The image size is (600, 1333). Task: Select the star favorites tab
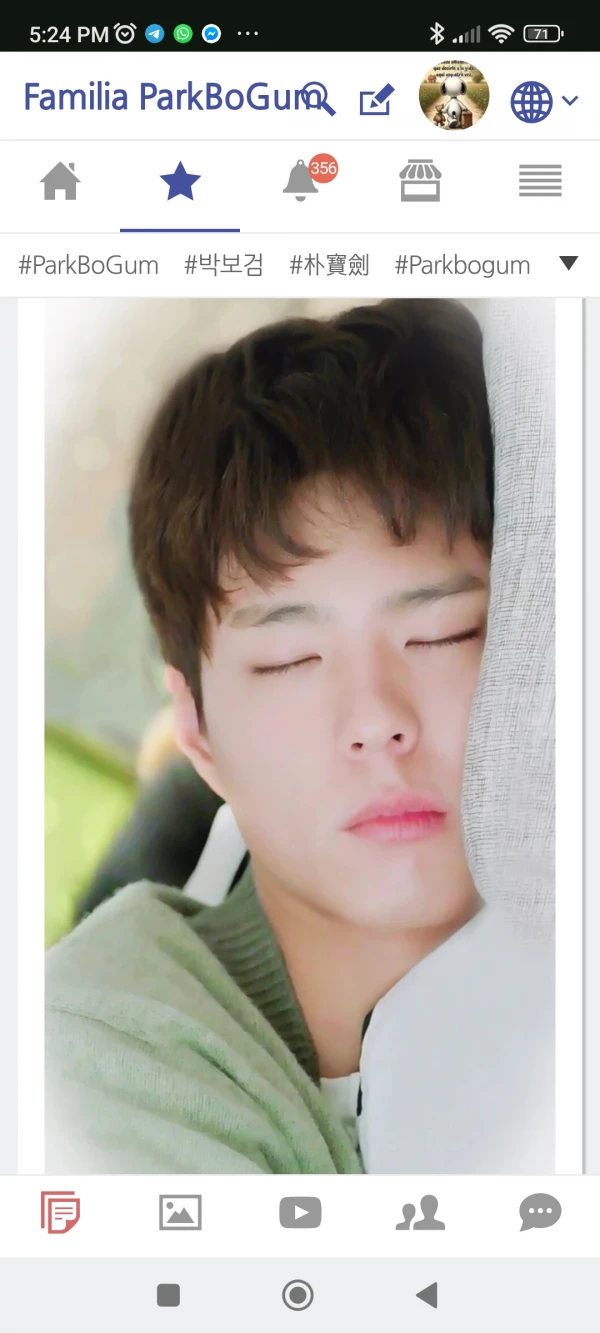pos(180,182)
